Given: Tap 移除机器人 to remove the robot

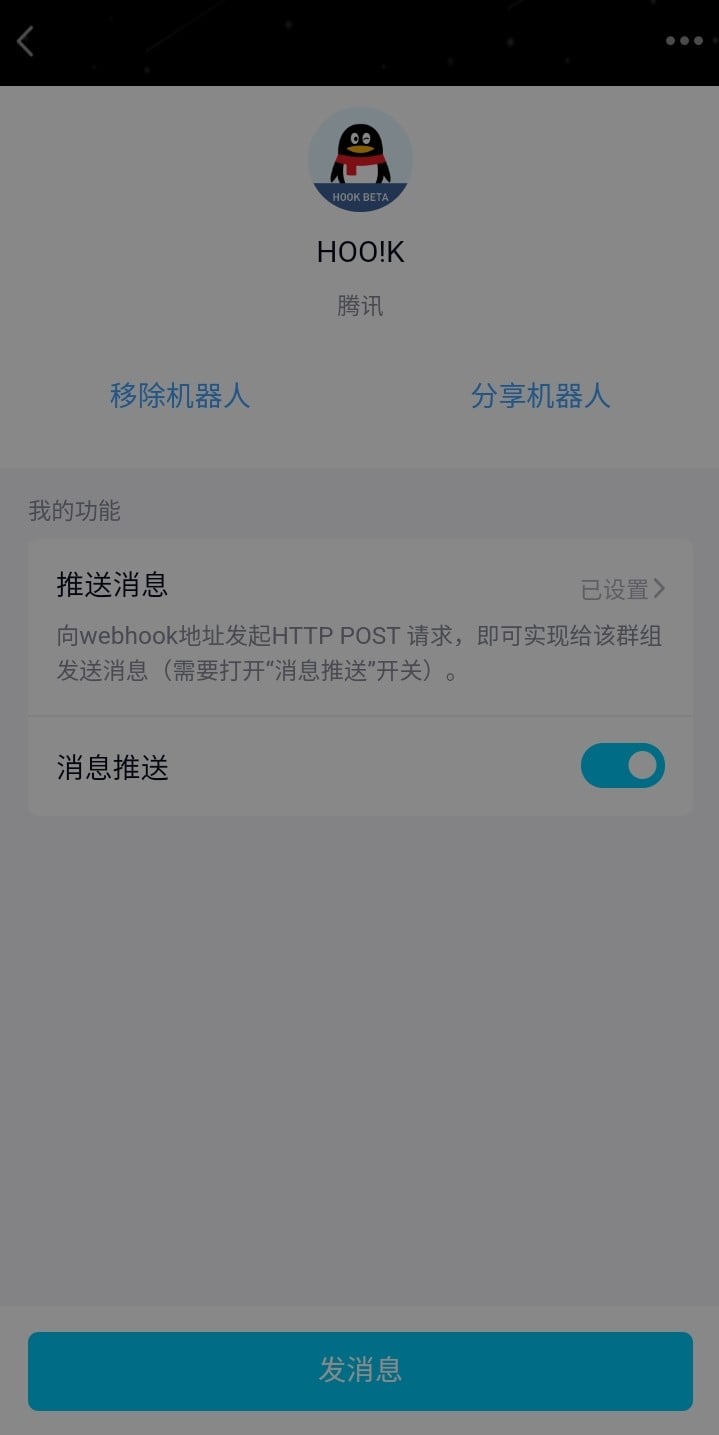Looking at the screenshot, I should 180,396.
